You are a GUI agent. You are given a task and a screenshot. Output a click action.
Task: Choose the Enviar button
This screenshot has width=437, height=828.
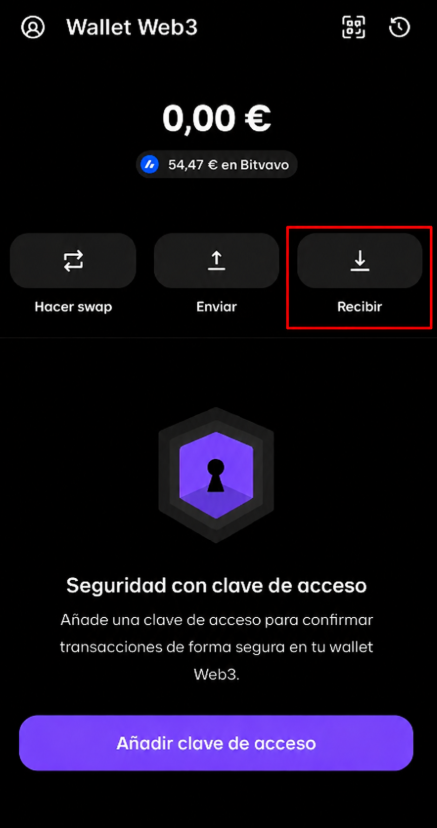pos(216,261)
